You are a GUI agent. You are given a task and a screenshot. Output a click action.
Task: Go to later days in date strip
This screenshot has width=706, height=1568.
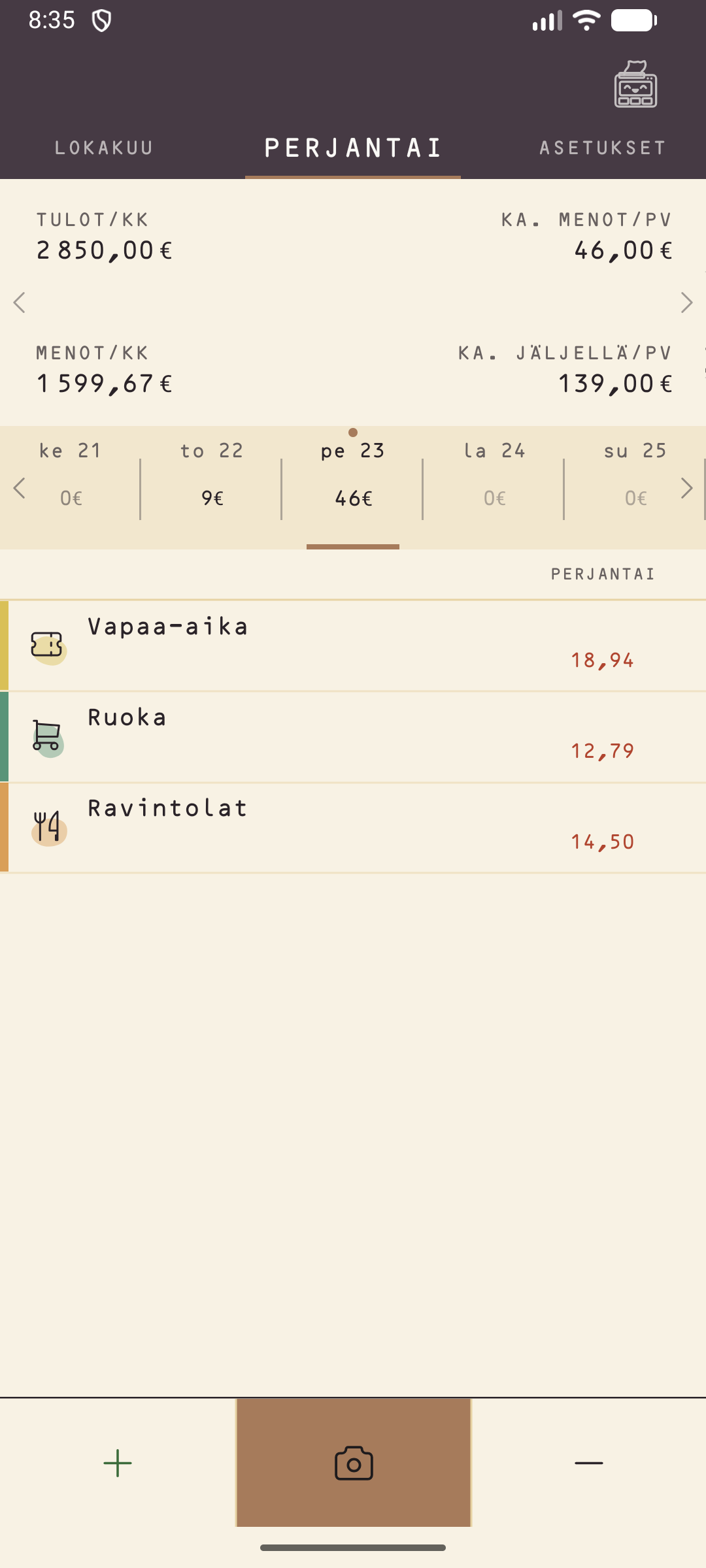coord(686,488)
